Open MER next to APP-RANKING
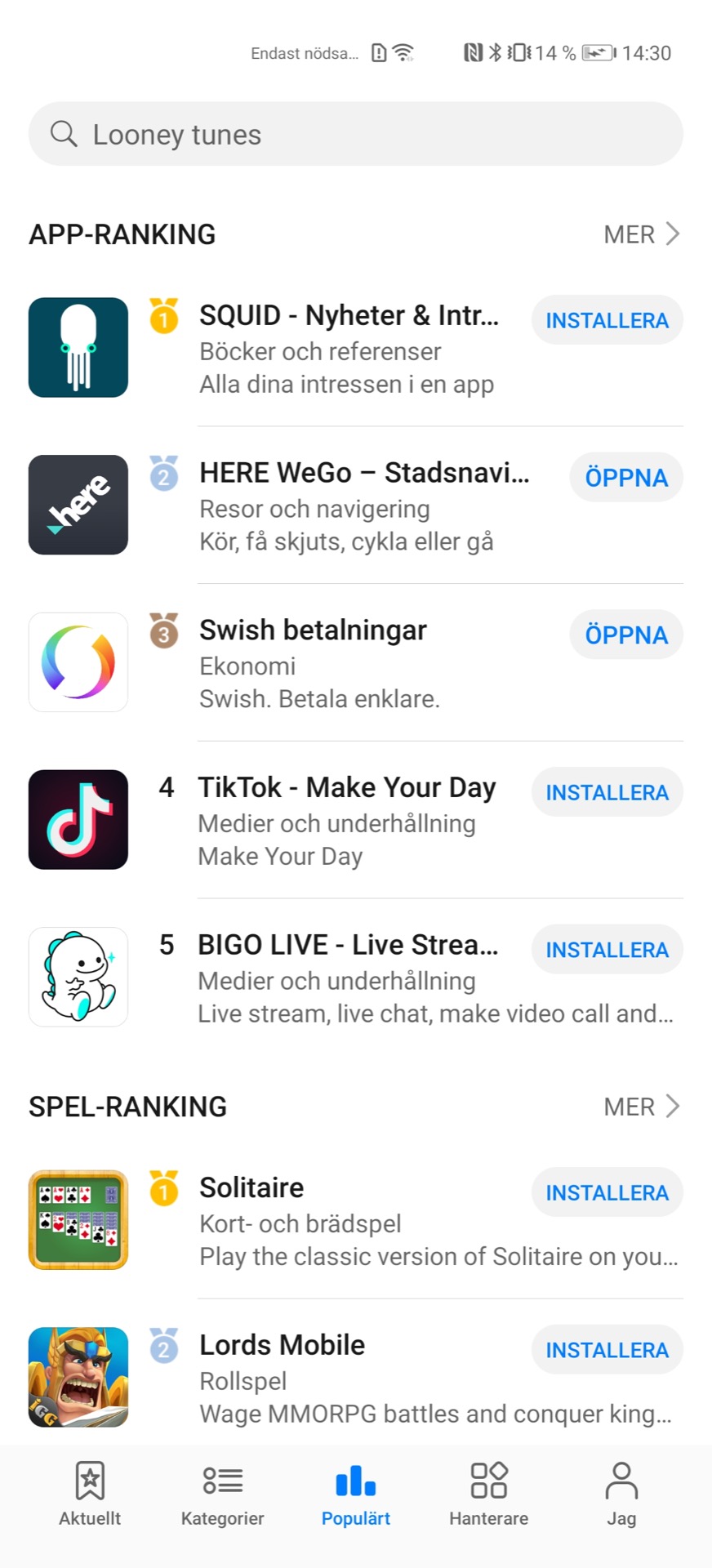Viewport: 712px width, 1568px height. coord(641,234)
